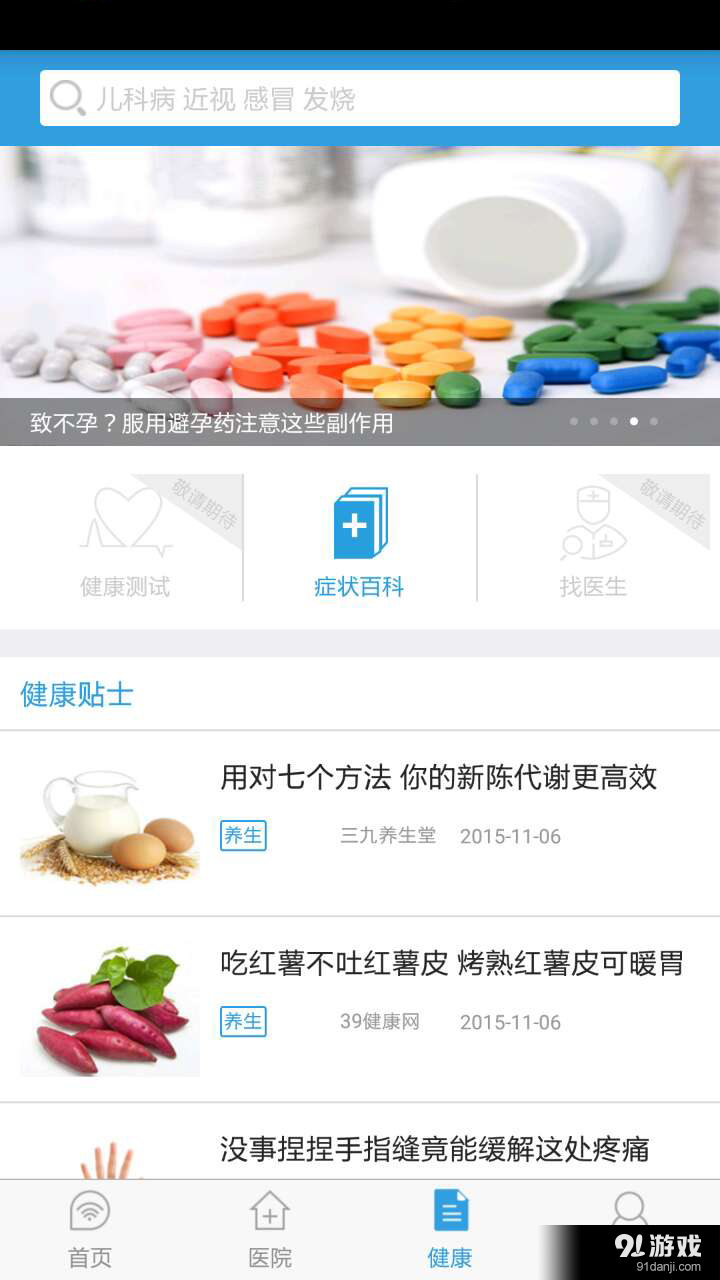The image size is (720, 1280).
Task: Open article 吃红薯不吐红薯皮 烤熟红薯皮可暖胃
Action: pyautogui.click(x=448, y=963)
